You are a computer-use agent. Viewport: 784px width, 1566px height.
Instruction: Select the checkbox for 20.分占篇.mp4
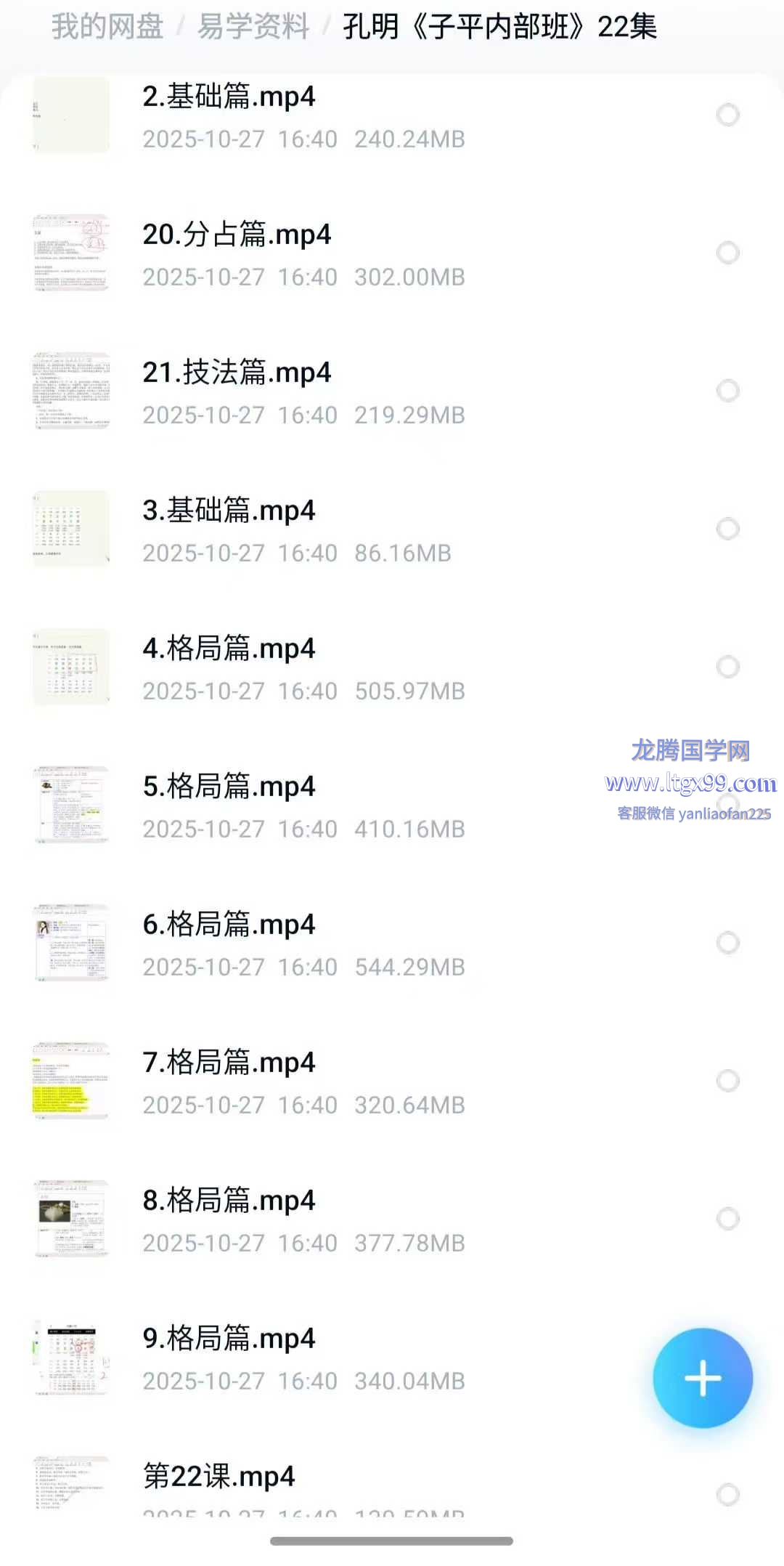tap(727, 253)
